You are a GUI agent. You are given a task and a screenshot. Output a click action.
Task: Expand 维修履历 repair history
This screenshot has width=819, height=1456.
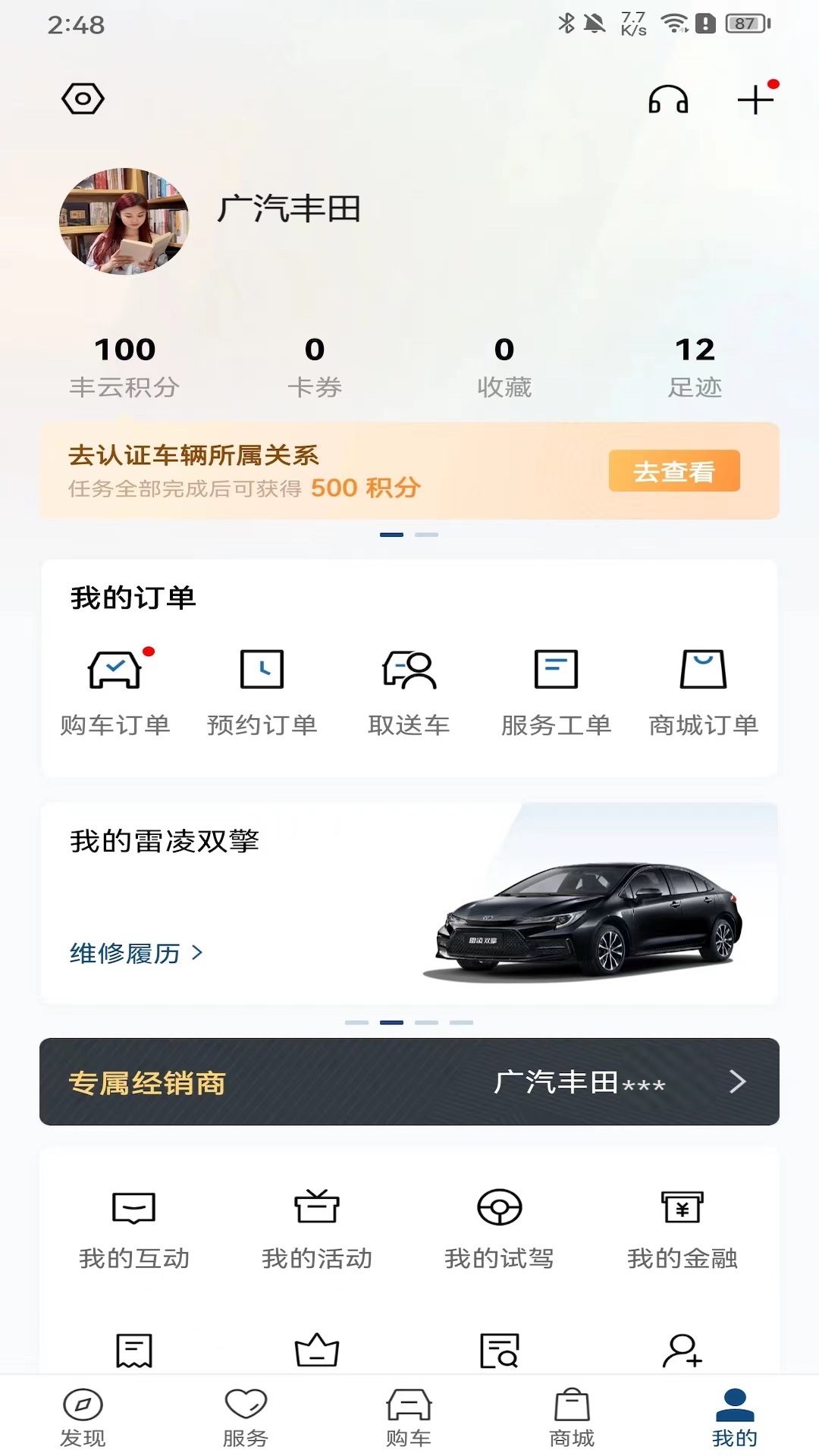(x=135, y=954)
